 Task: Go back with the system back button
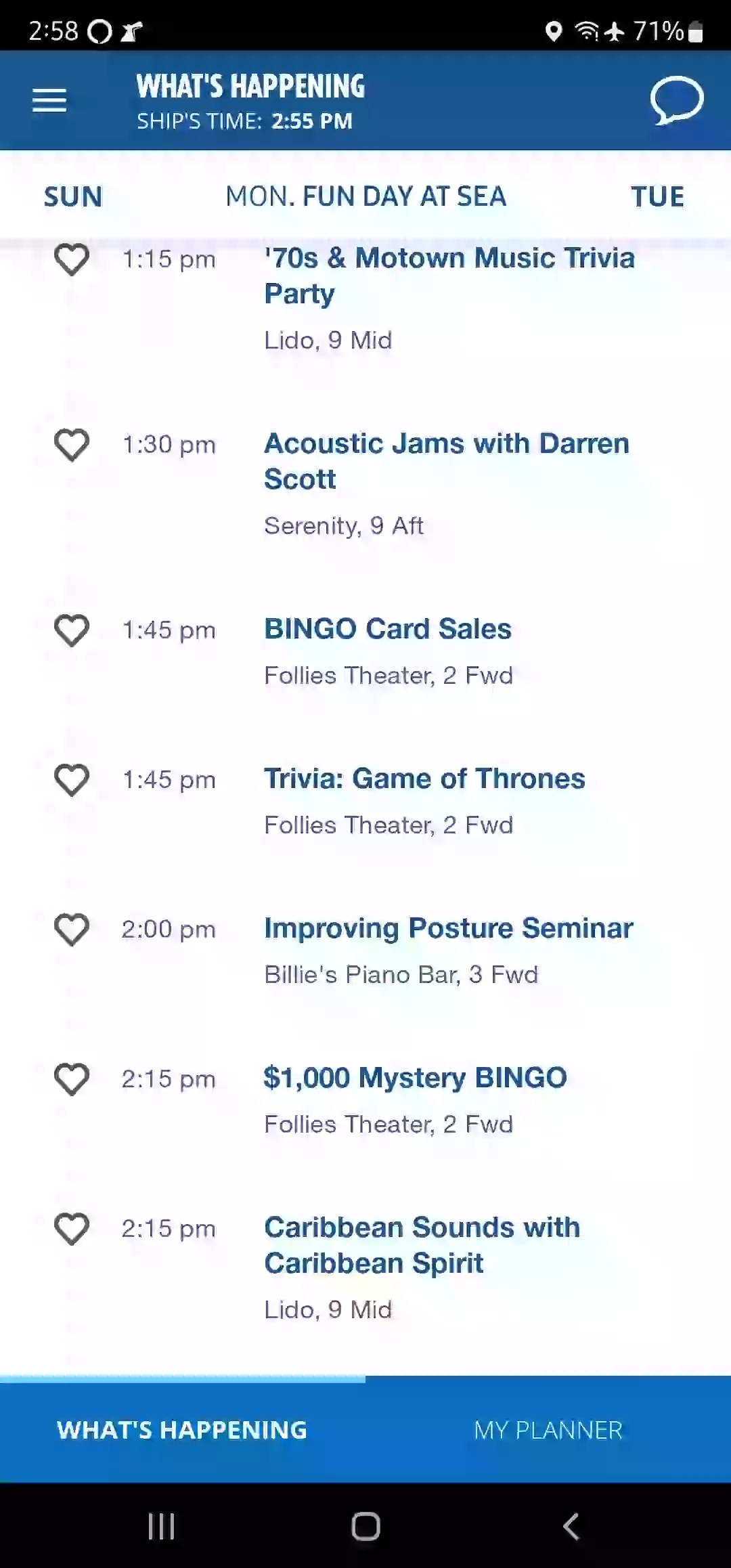[571, 1526]
